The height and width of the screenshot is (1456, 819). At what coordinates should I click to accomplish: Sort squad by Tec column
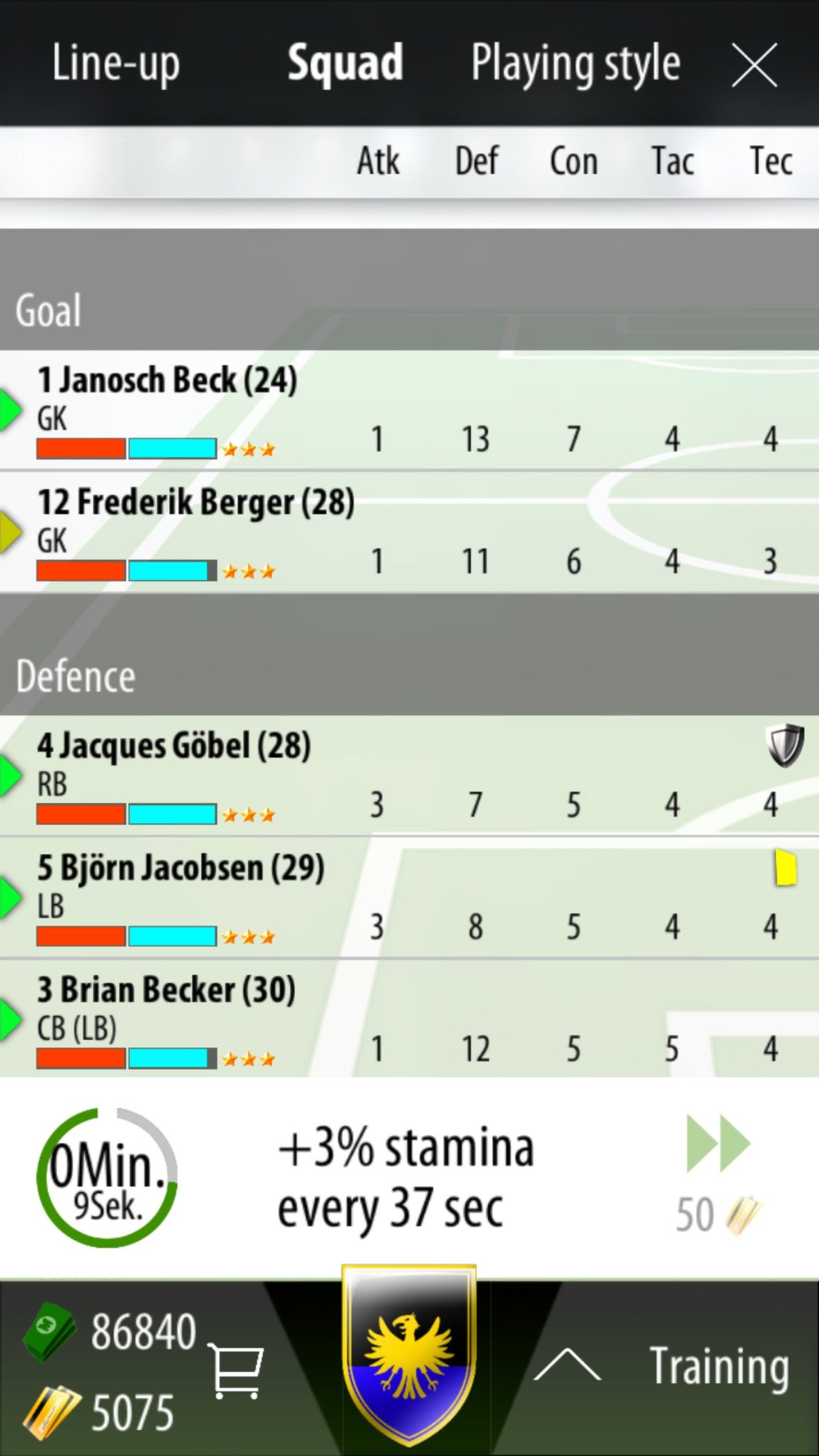point(771,161)
